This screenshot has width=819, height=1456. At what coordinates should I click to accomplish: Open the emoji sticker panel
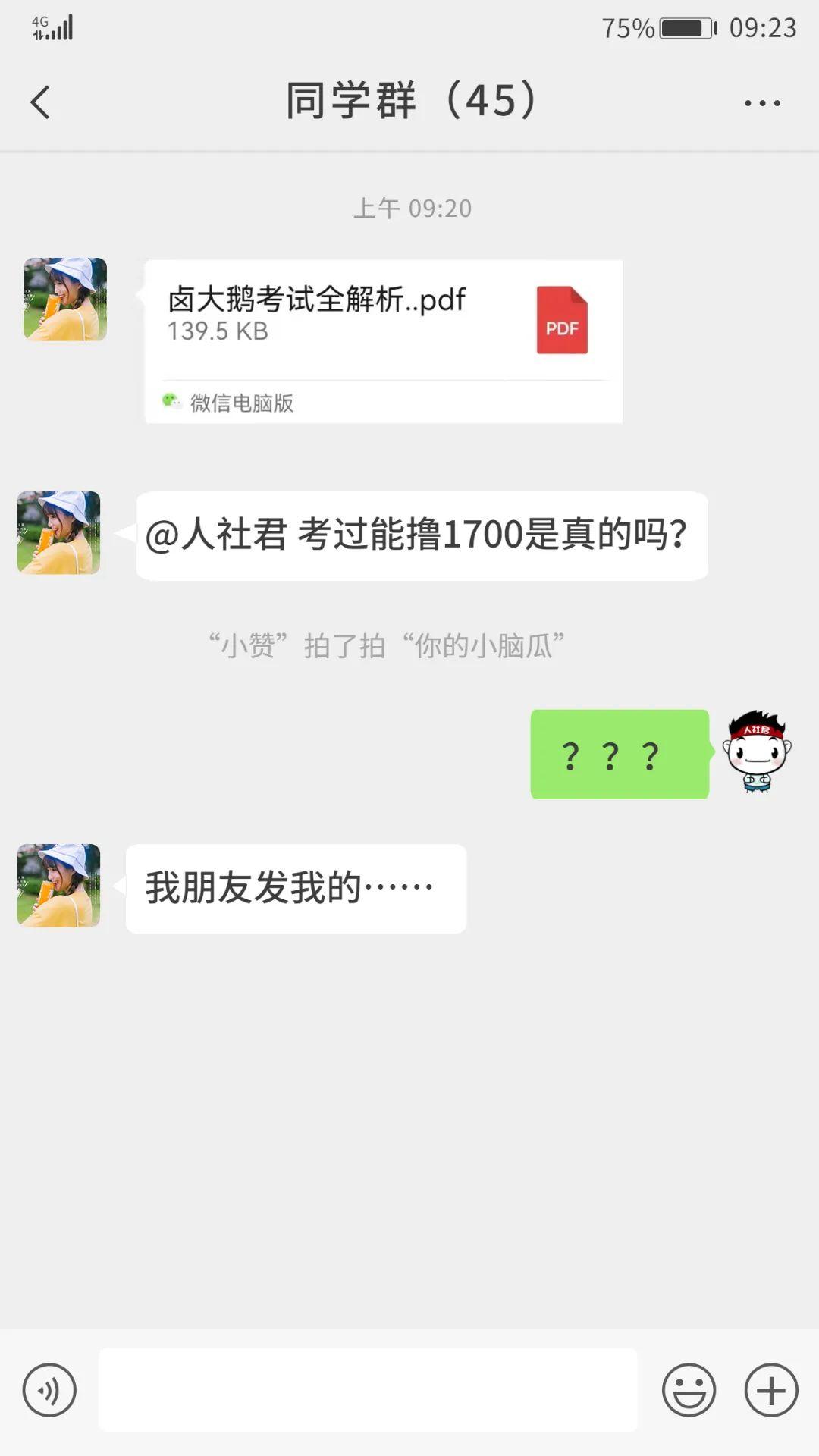pyautogui.click(x=689, y=1390)
